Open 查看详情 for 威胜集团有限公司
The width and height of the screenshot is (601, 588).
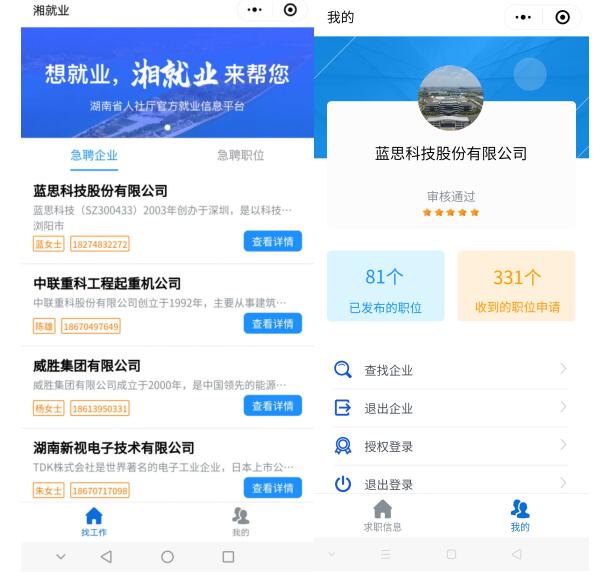[272, 405]
